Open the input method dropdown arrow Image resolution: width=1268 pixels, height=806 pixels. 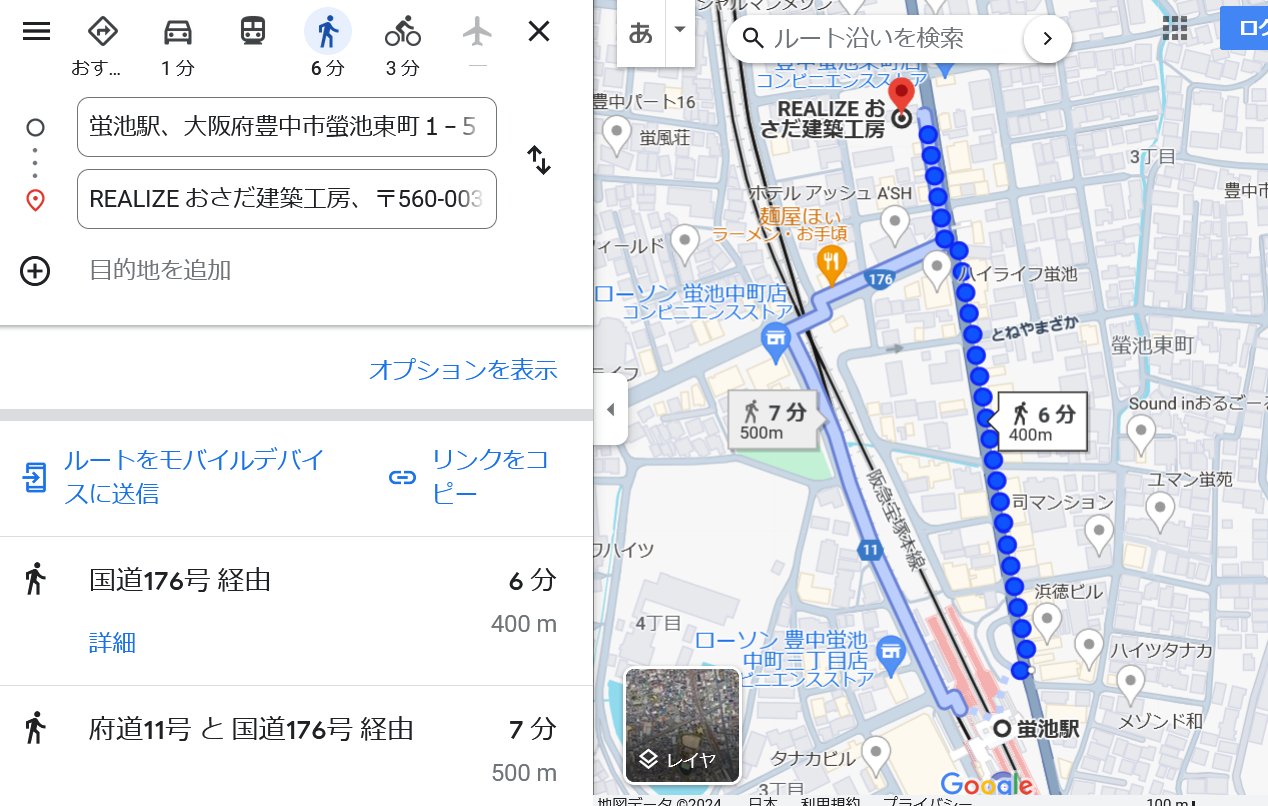(681, 29)
